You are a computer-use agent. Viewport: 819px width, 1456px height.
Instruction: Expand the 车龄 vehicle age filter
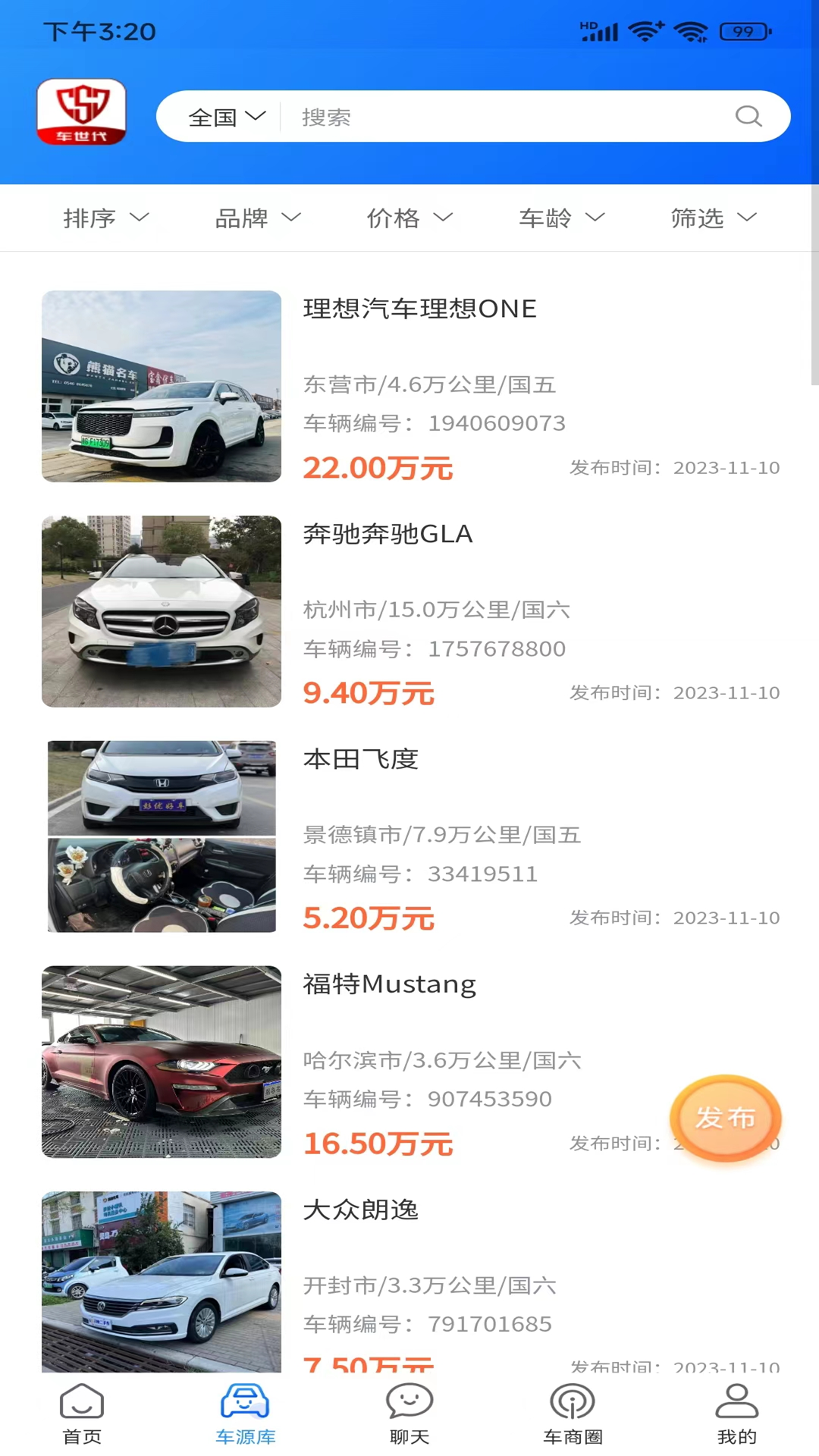(560, 218)
